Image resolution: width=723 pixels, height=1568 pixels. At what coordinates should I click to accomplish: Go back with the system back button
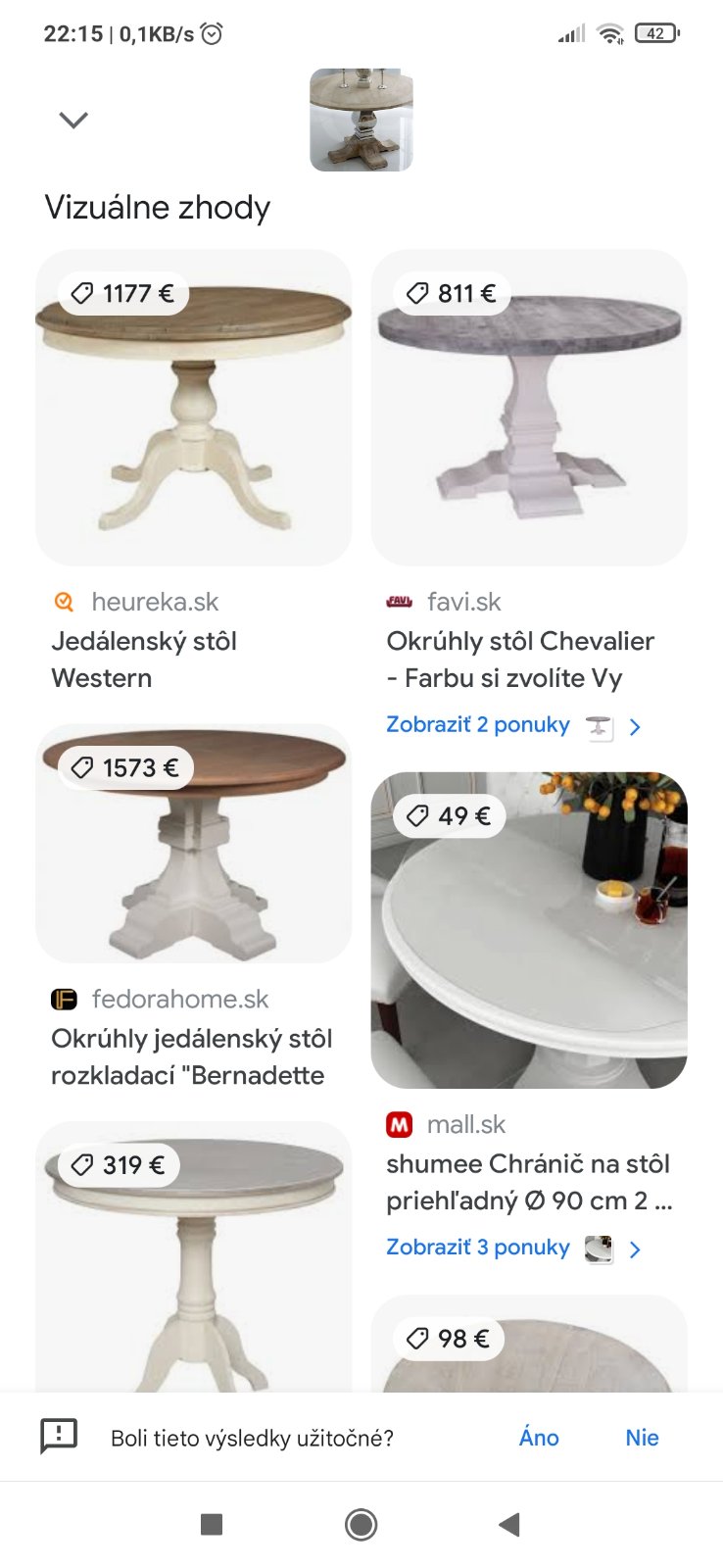click(x=508, y=1524)
